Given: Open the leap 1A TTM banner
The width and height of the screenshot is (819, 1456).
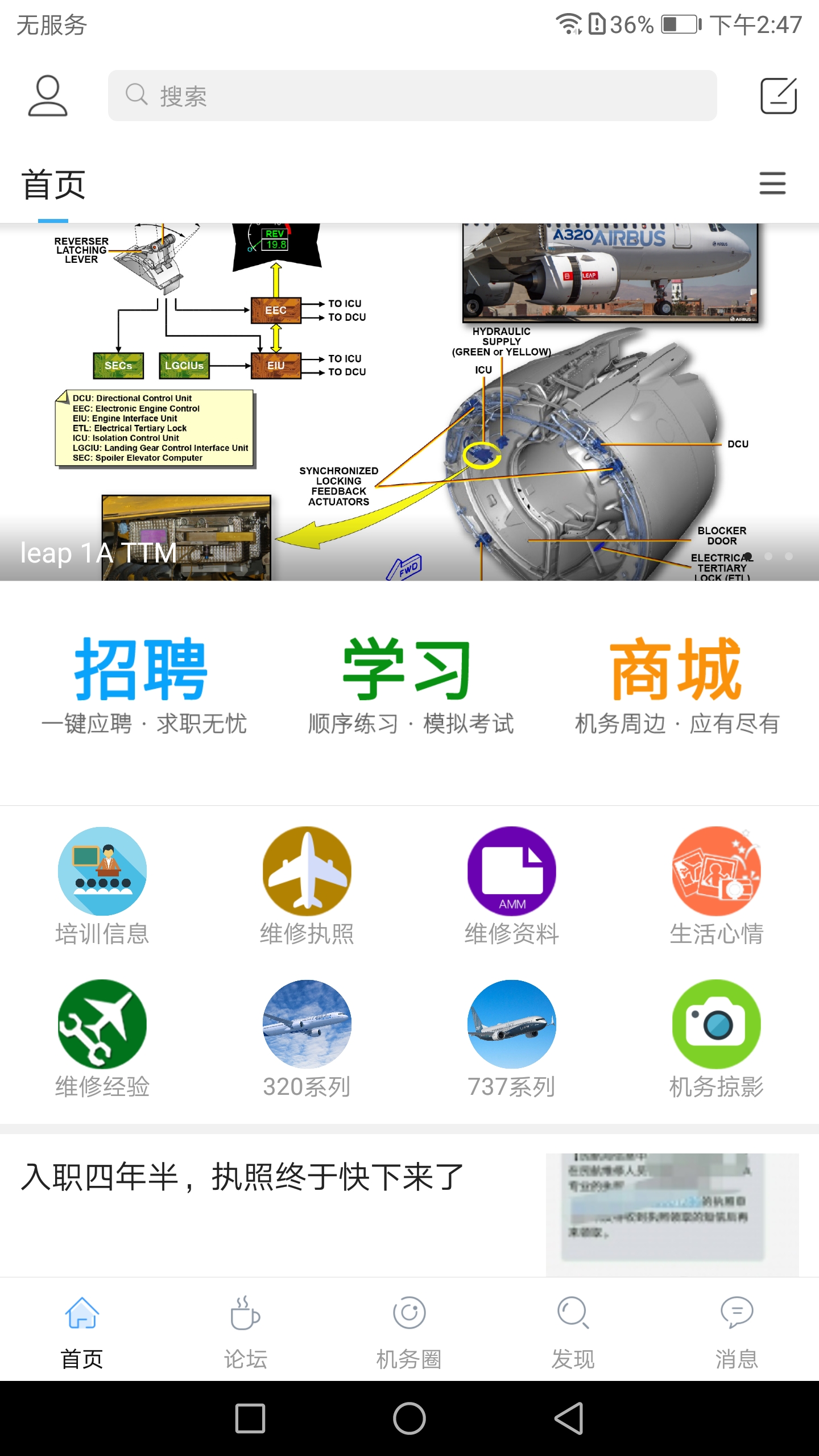Looking at the screenshot, I should tap(409, 402).
